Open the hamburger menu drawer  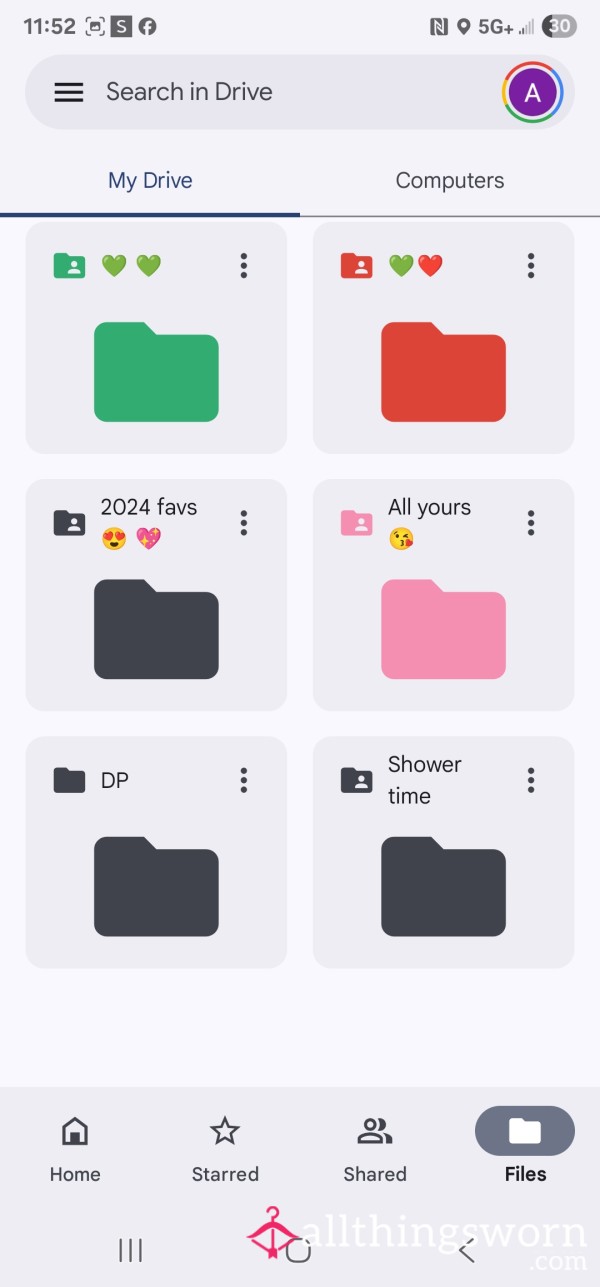coord(68,92)
